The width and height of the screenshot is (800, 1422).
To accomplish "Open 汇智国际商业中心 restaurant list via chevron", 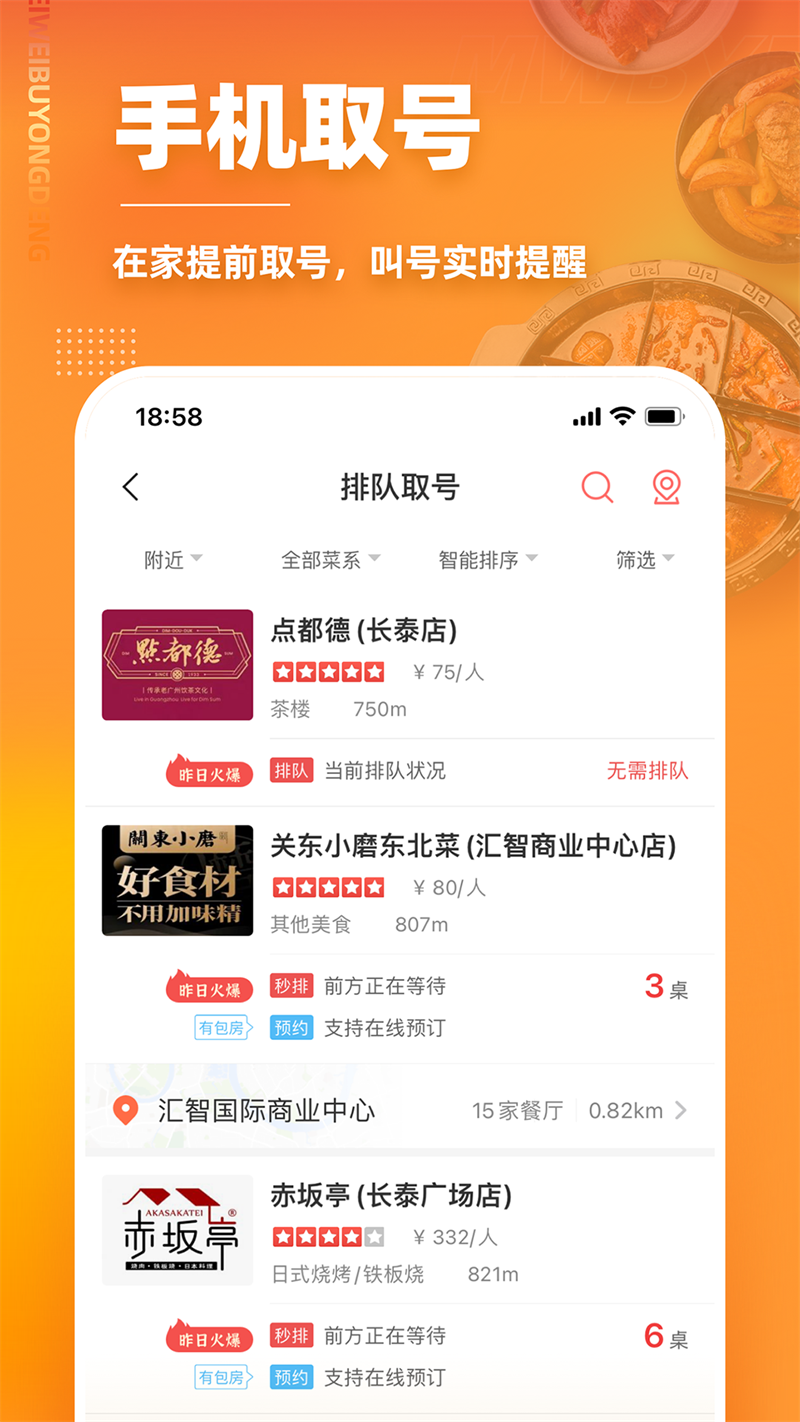I will pos(681,1110).
